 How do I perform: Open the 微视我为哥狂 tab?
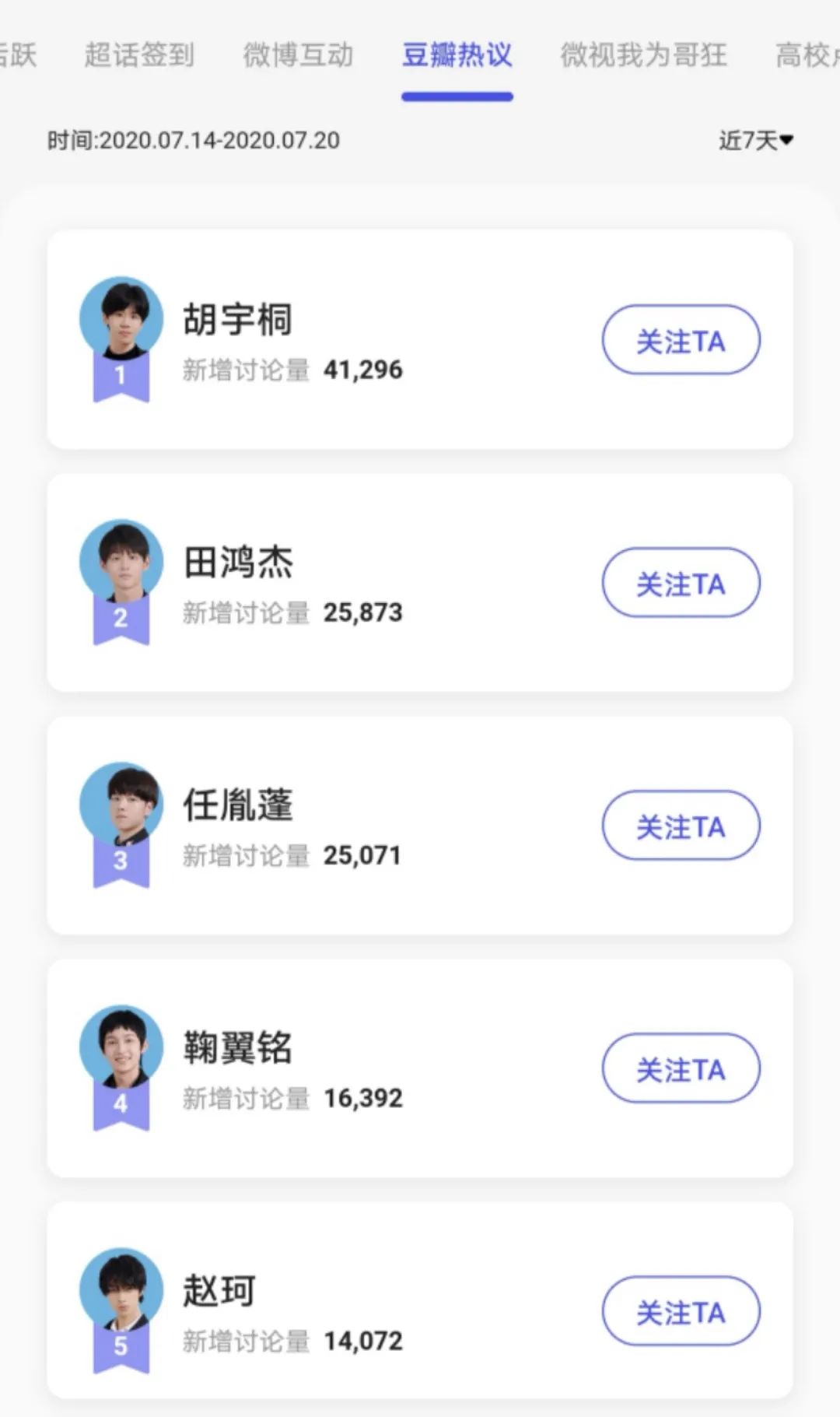643,55
